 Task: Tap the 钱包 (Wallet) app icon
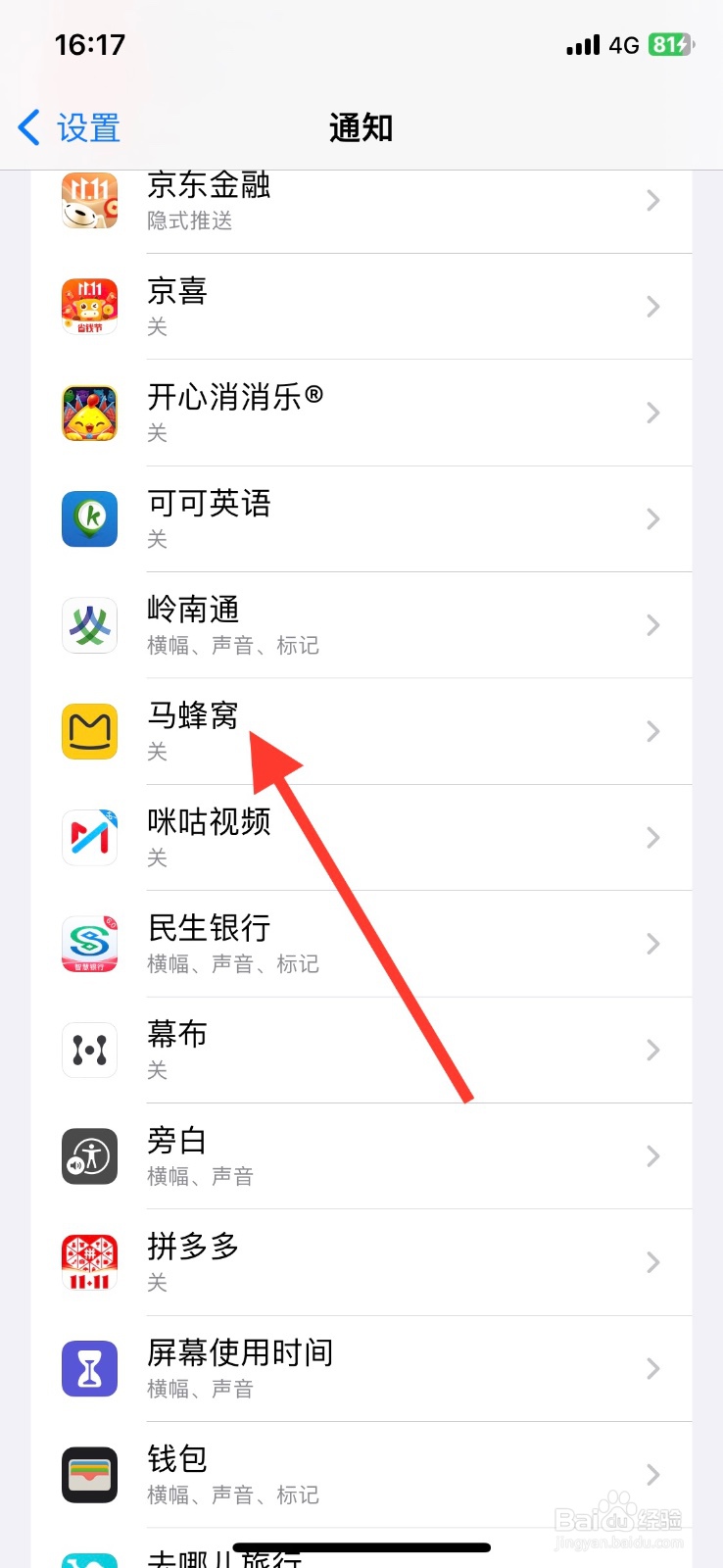(89, 1475)
